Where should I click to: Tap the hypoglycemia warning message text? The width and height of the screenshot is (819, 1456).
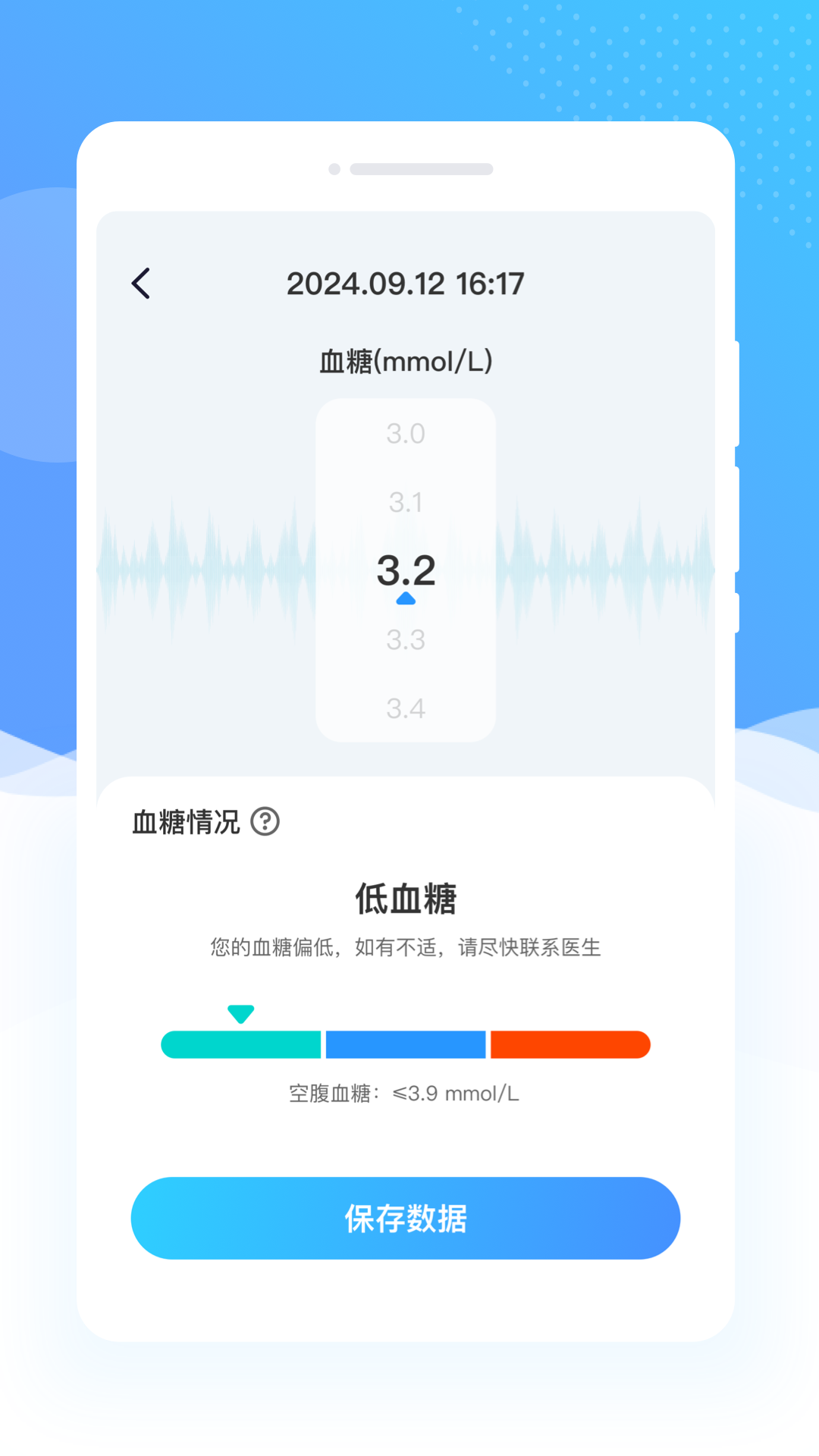point(406,948)
